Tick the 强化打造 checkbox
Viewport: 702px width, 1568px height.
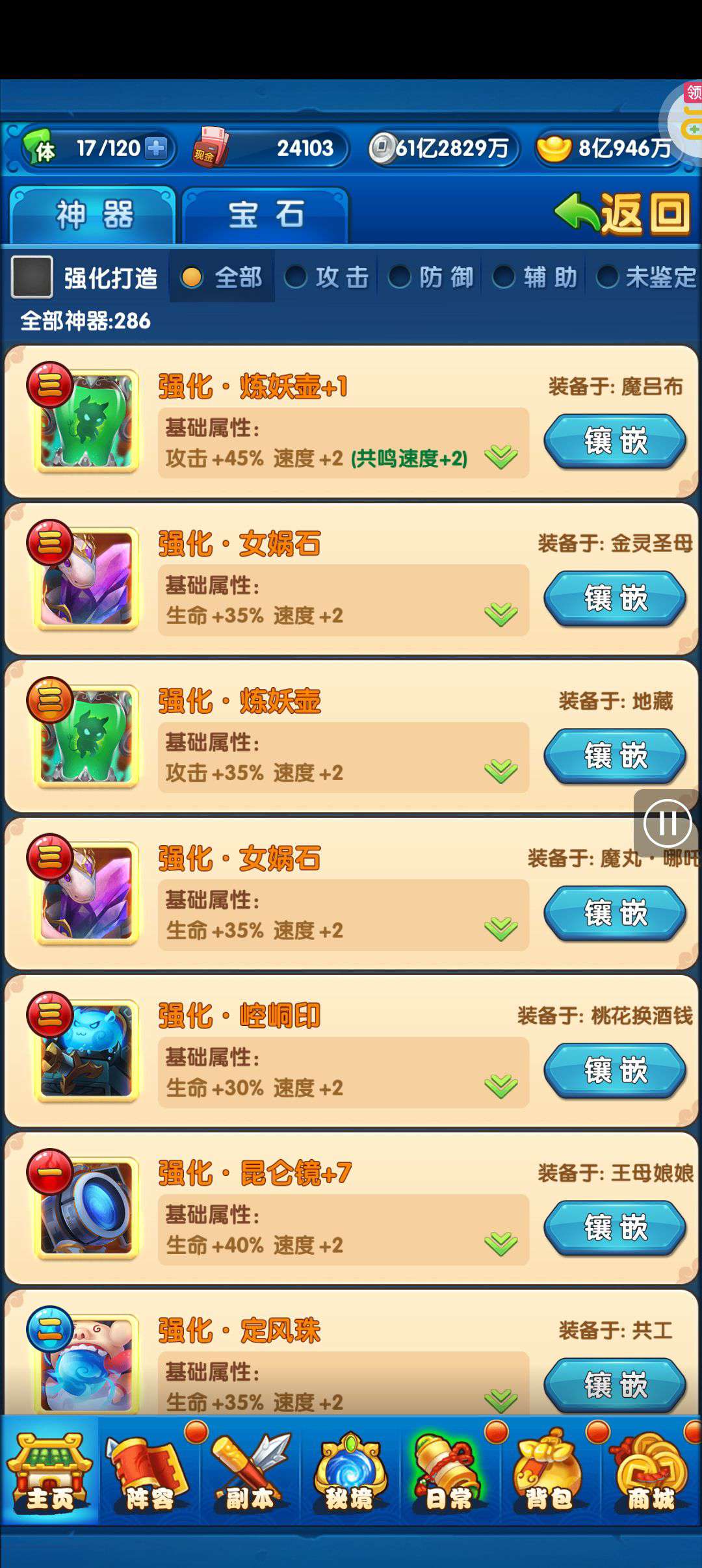click(32, 277)
